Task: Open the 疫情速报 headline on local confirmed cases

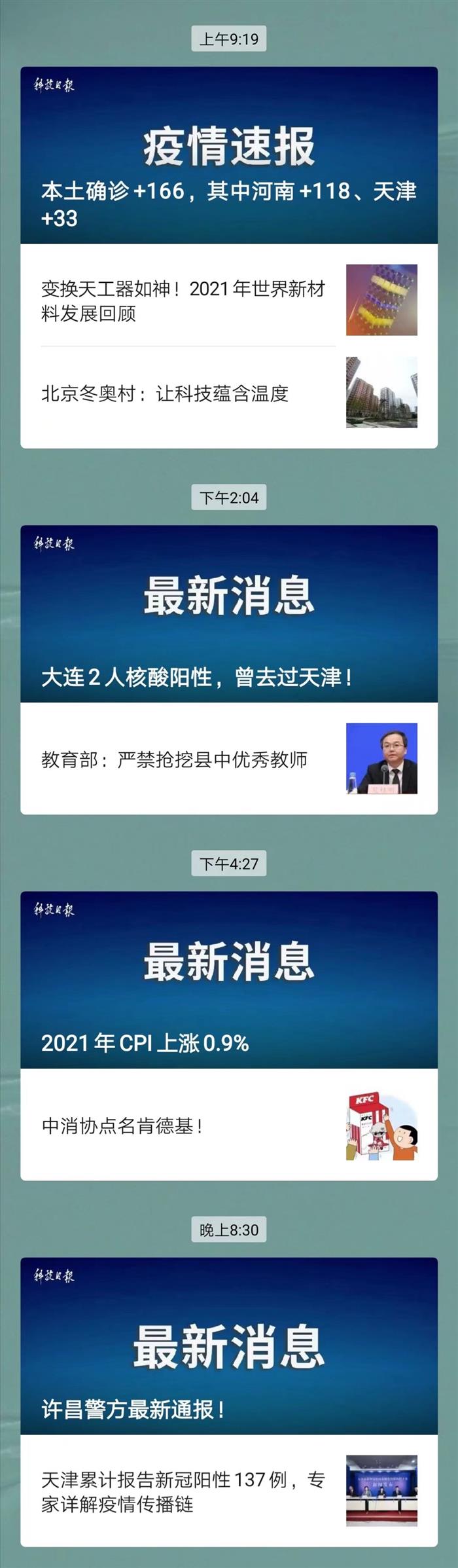Action: pos(228,157)
